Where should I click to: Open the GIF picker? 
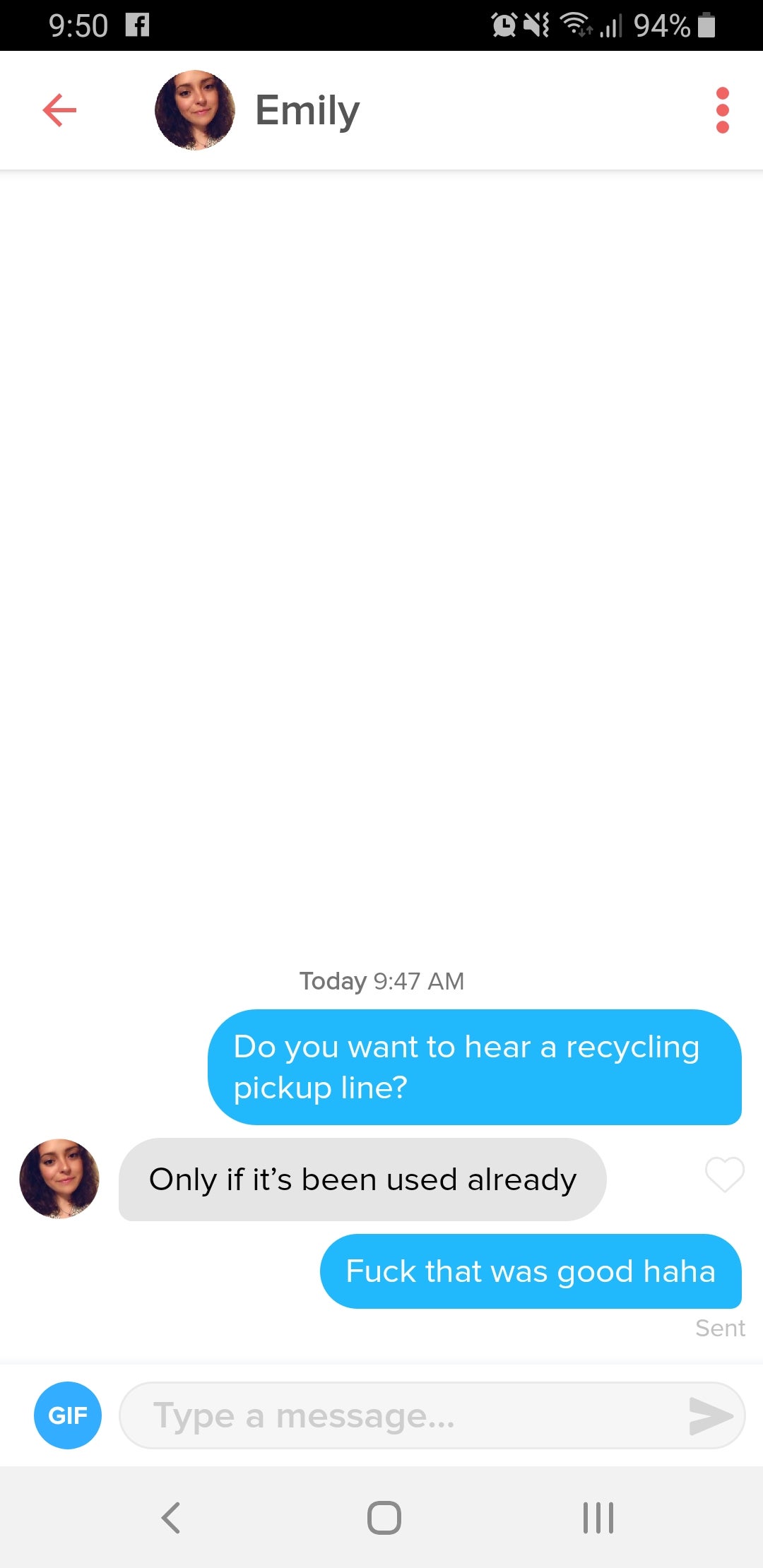(68, 1415)
